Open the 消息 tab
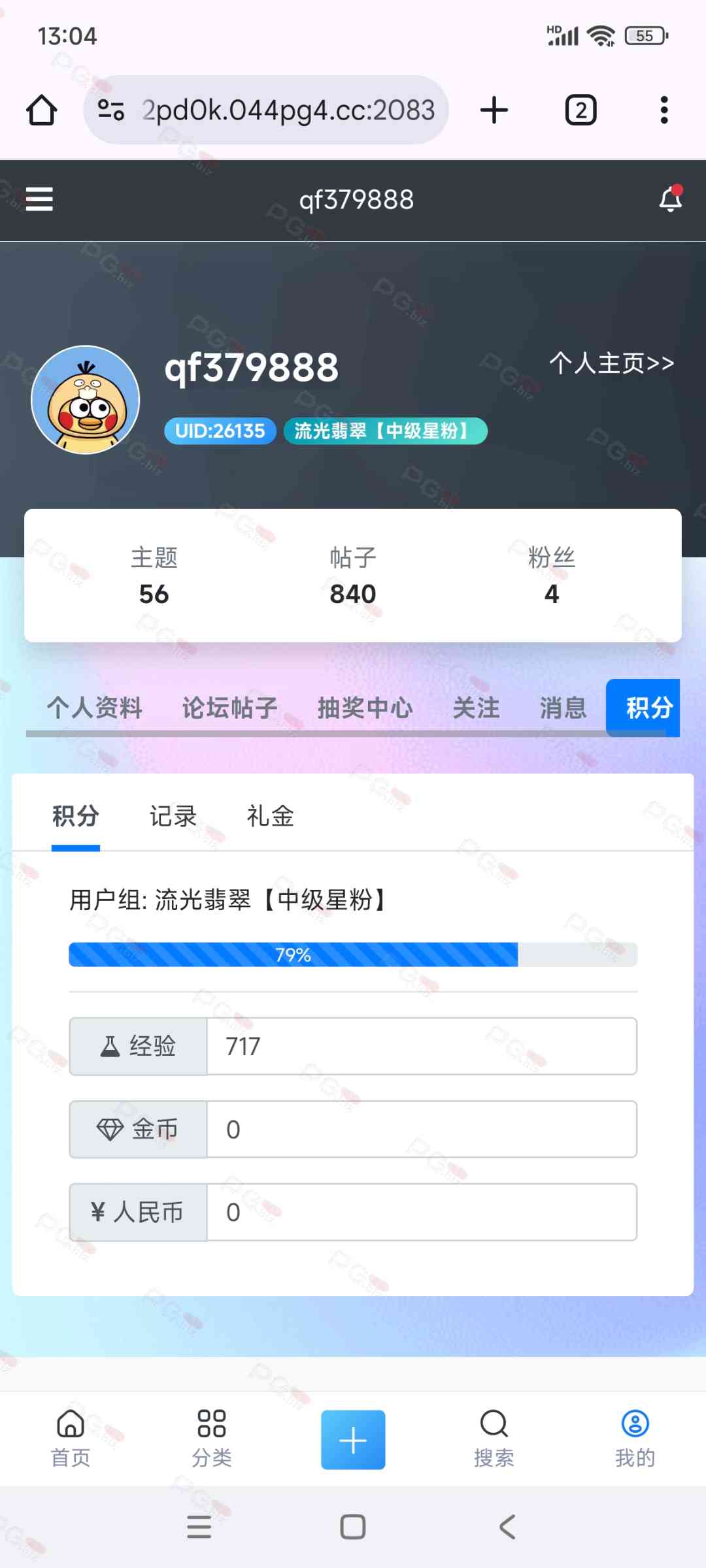The width and height of the screenshot is (706, 1568). (563, 708)
